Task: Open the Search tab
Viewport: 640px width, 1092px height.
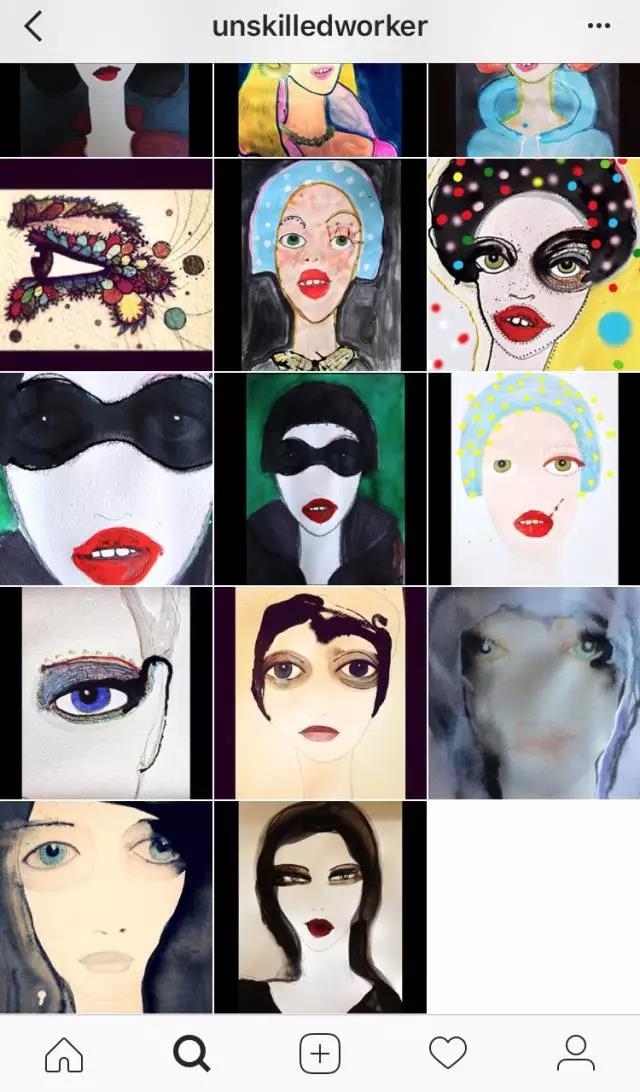Action: coord(191,1053)
